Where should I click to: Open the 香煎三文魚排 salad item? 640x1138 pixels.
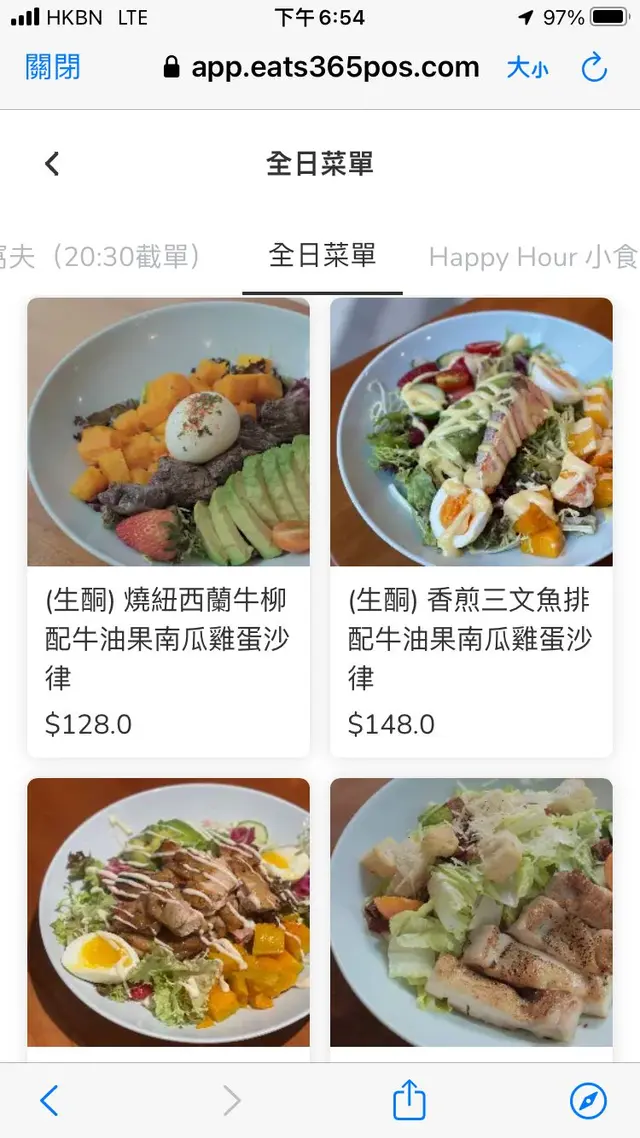click(471, 526)
